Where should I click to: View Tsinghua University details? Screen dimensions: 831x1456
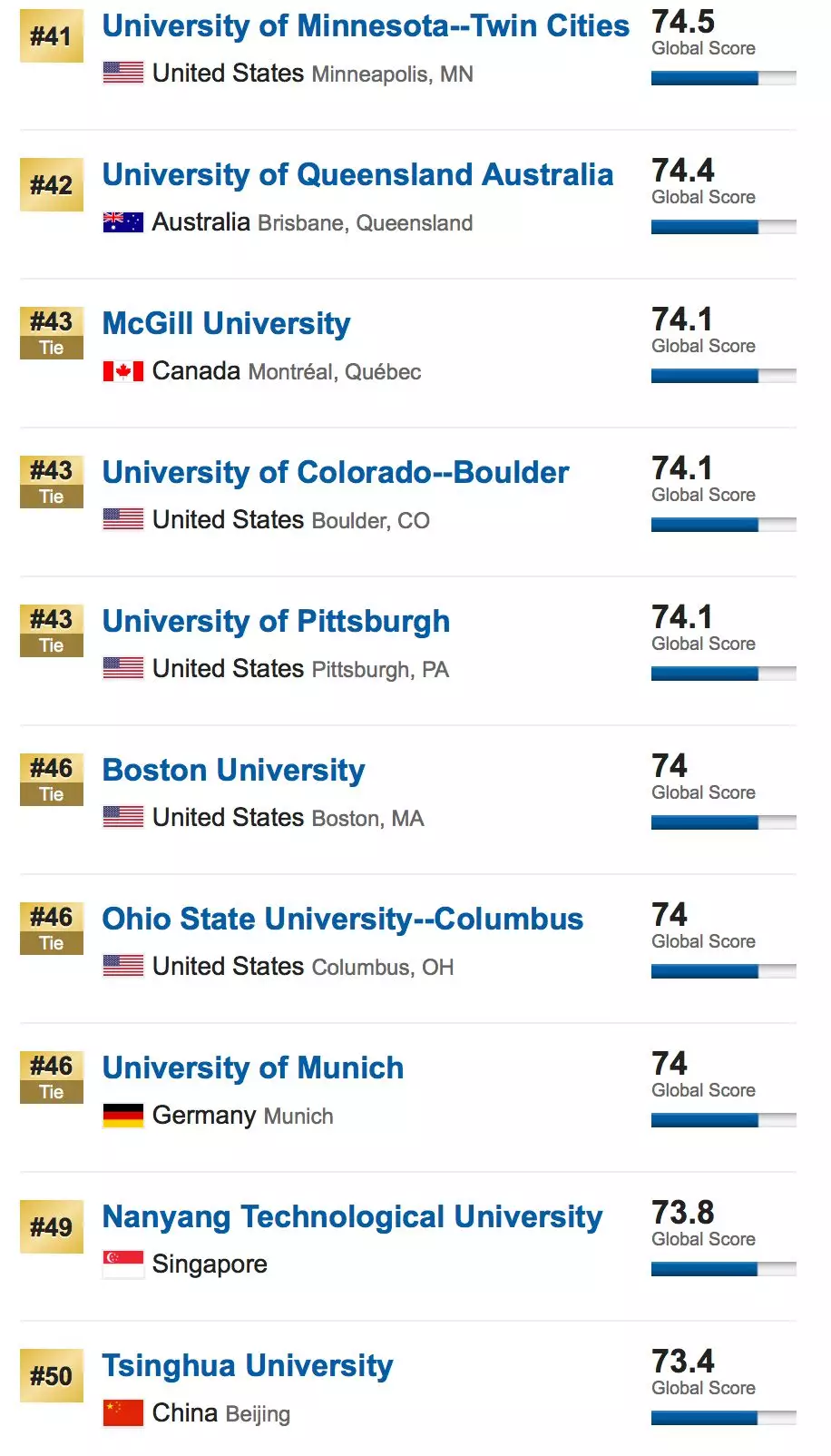click(x=247, y=1366)
